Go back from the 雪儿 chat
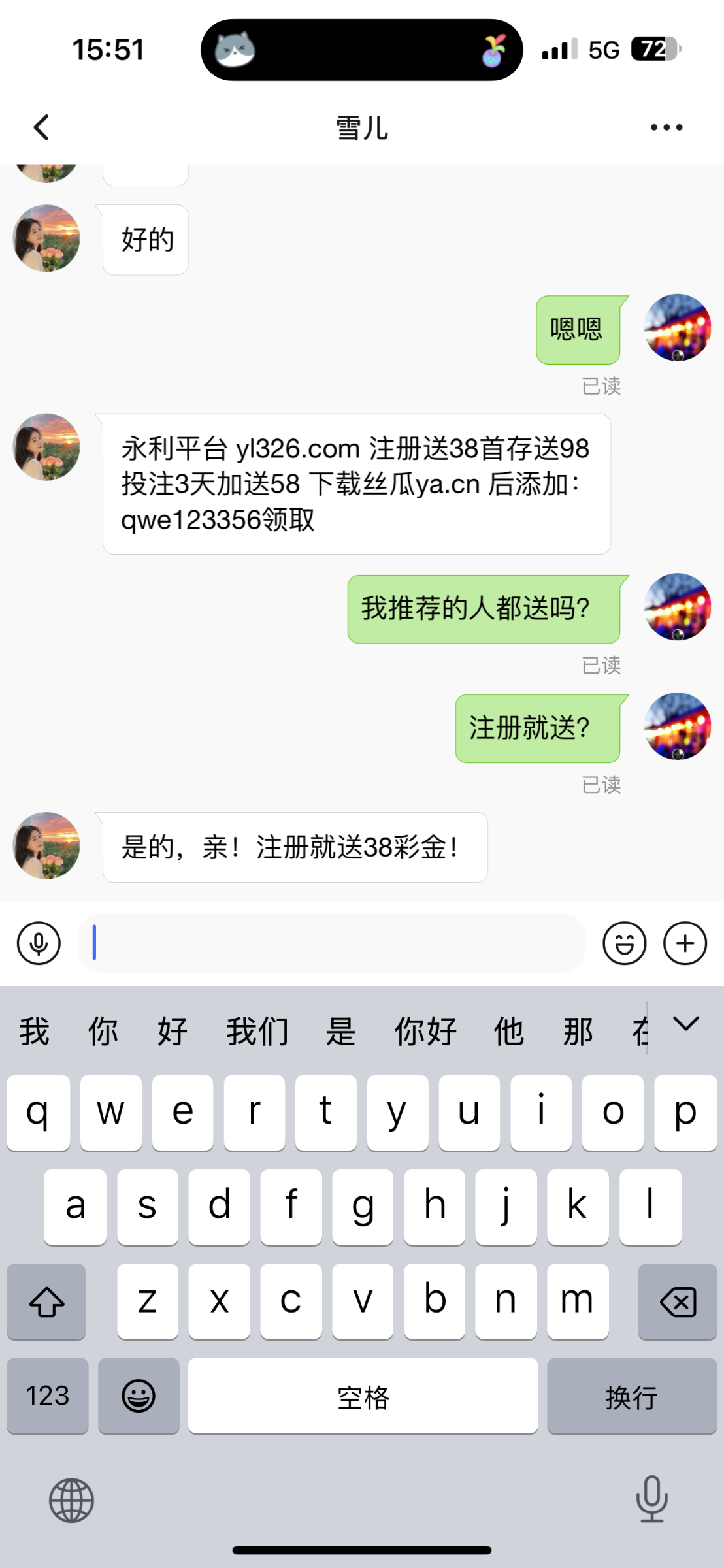The height and width of the screenshot is (1568, 724). [42, 127]
